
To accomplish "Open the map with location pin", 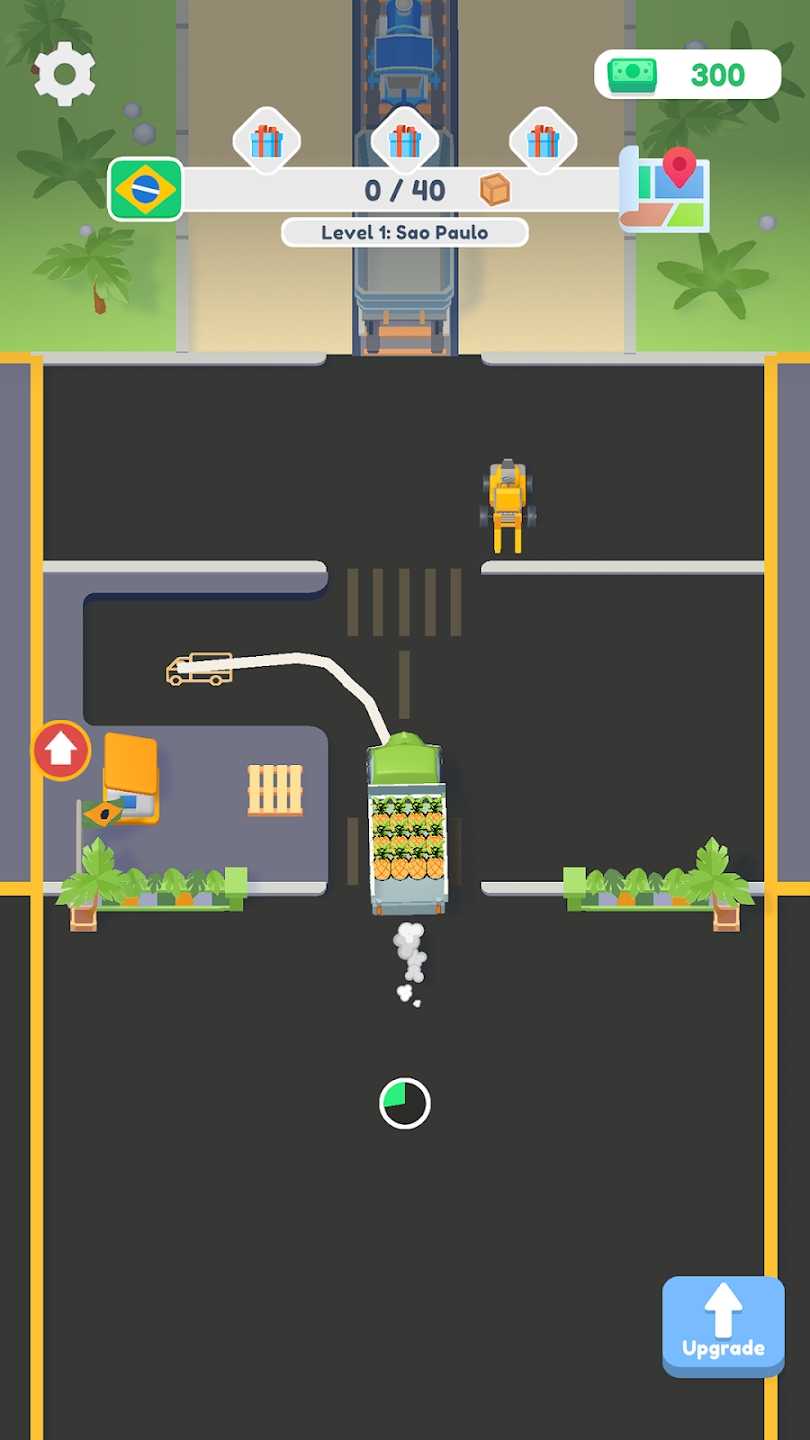I will click(665, 188).
